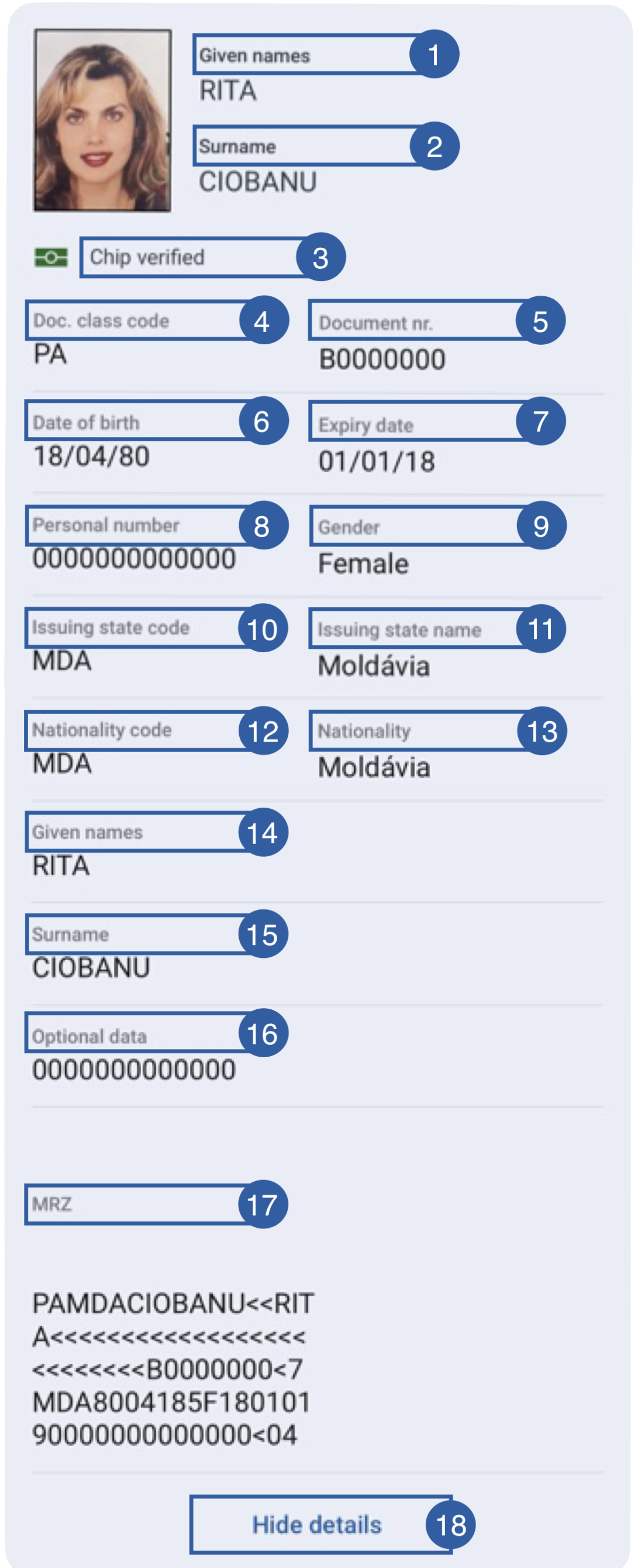
Task: Click the Chip verified status indicator
Action: [146, 258]
